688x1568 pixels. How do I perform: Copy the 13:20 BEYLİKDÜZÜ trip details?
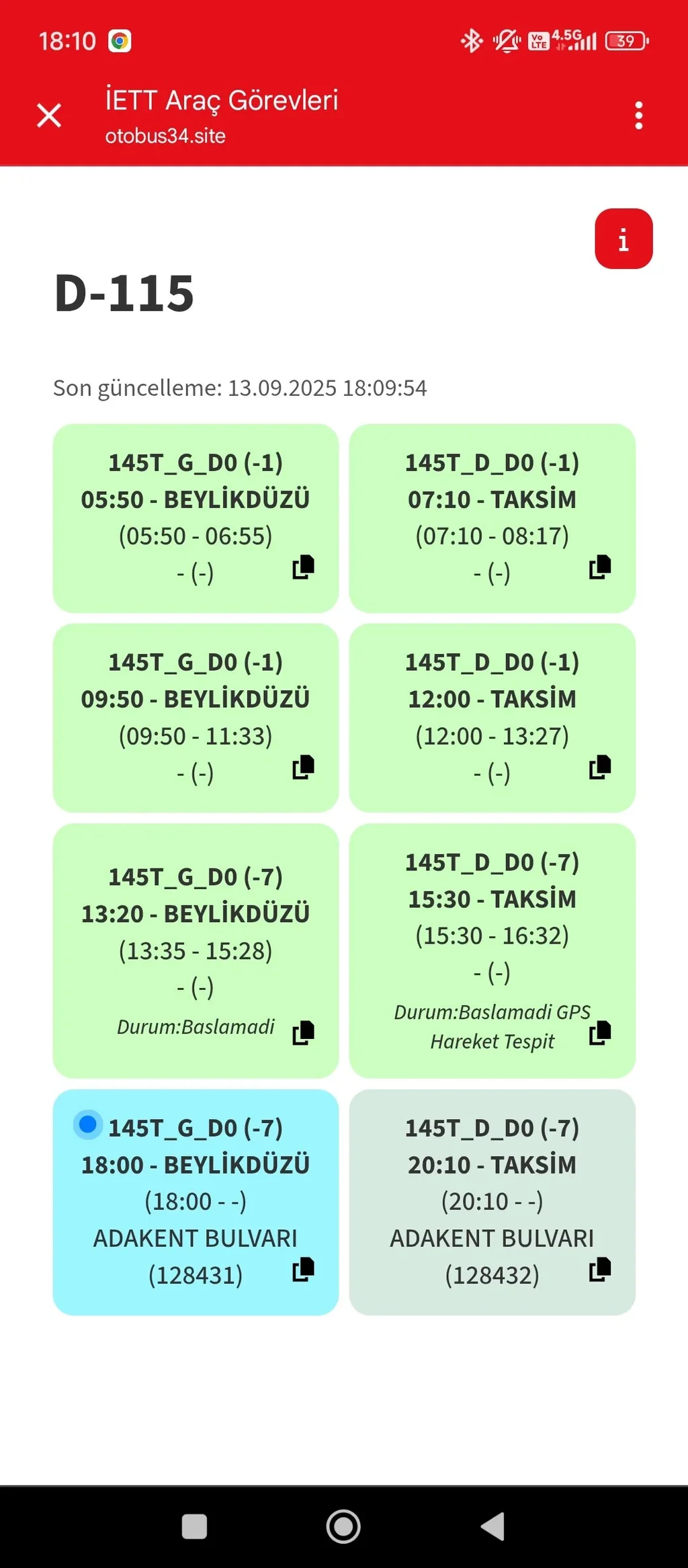coord(303,1032)
